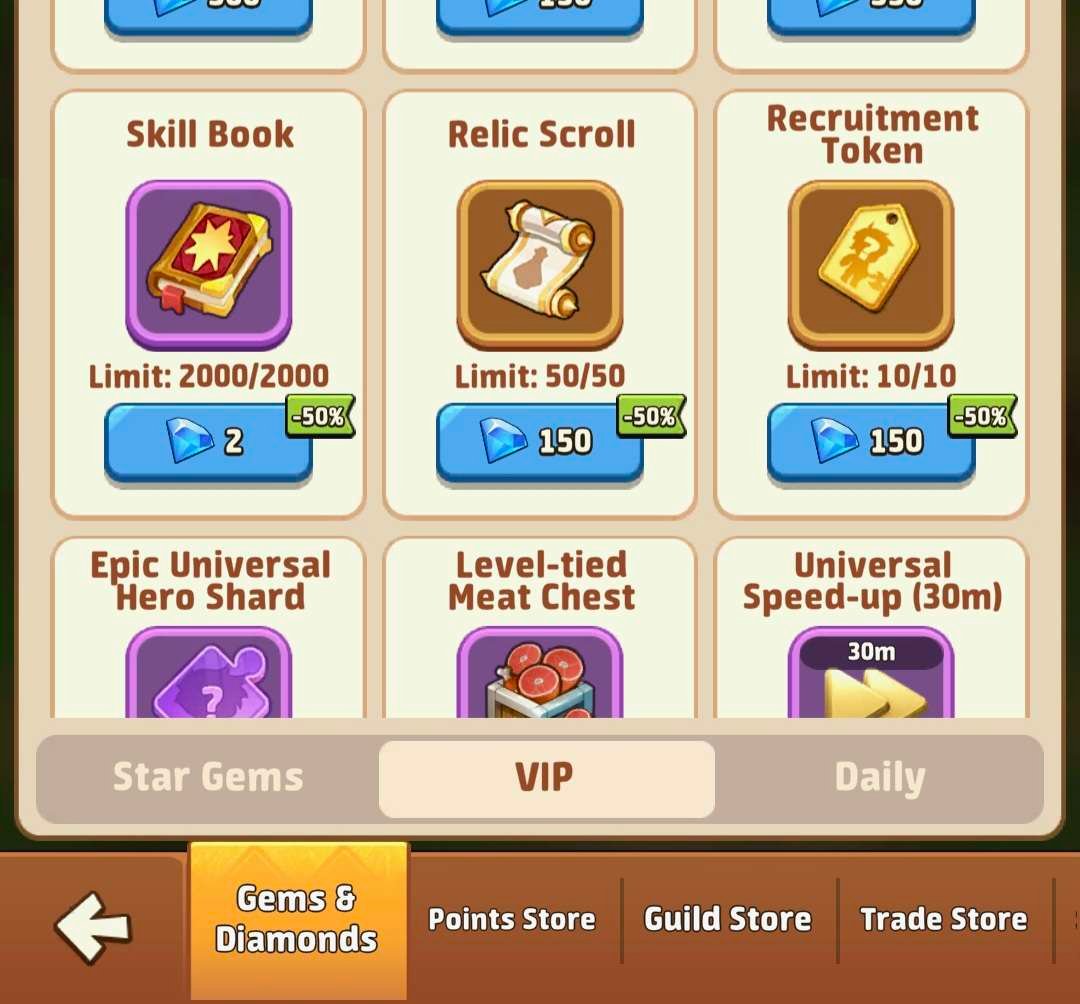View the Recruitment Token item icon
The height and width of the screenshot is (1004, 1080).
point(871,264)
